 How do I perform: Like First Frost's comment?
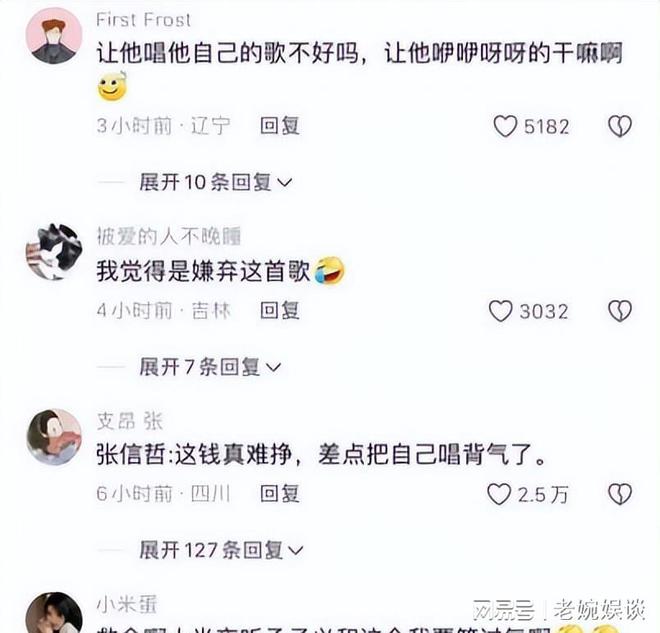coord(506,126)
